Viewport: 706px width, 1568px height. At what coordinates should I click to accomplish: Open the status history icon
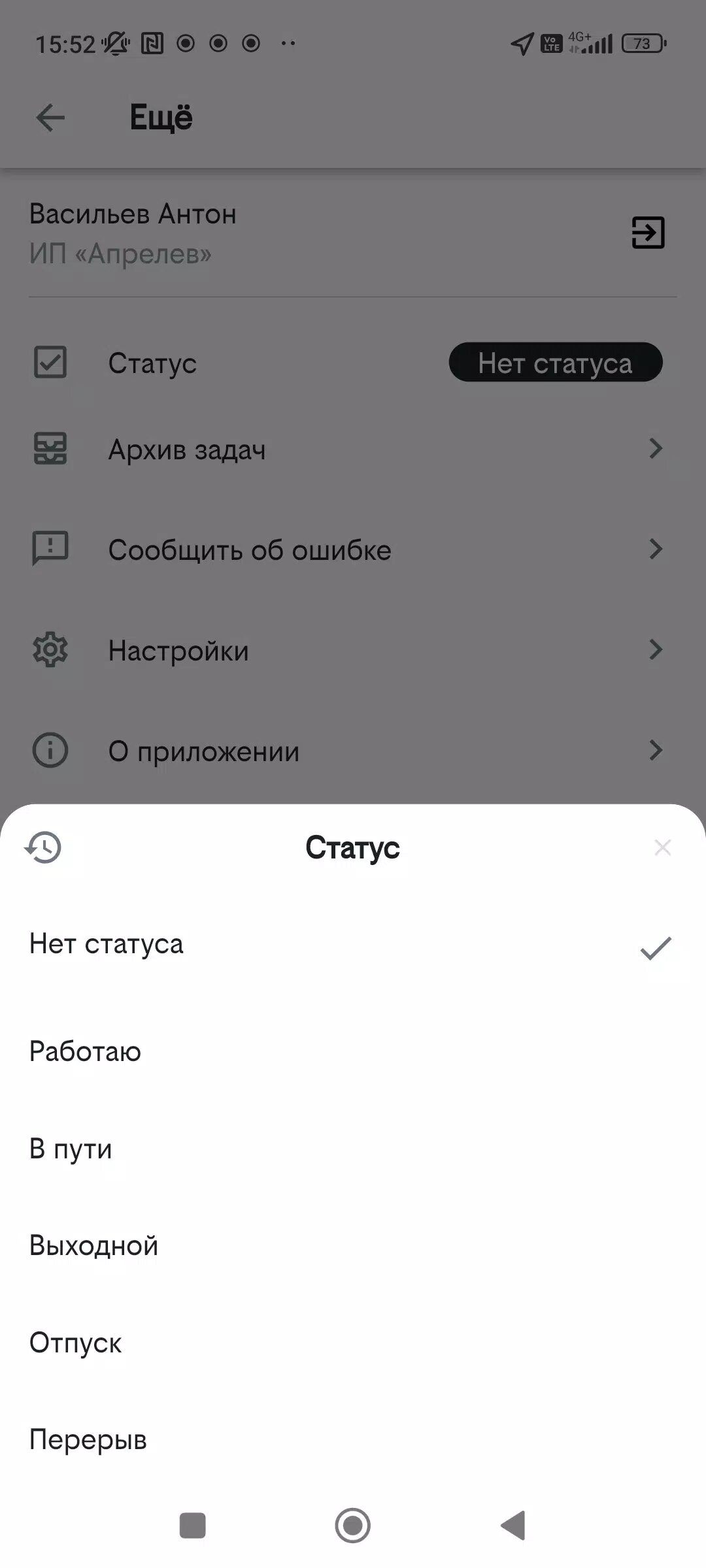click(43, 847)
